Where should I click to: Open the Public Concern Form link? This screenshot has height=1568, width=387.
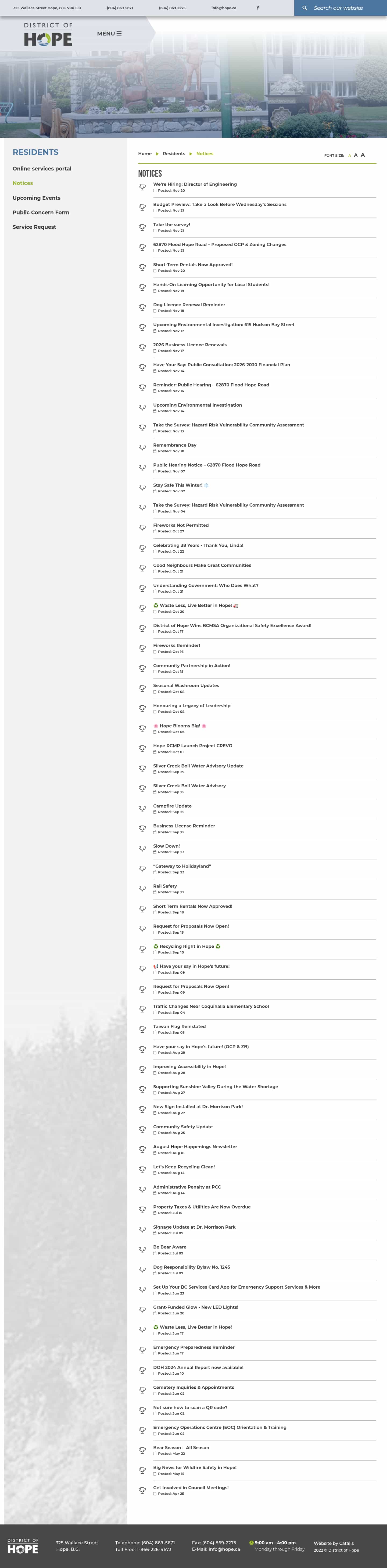(x=41, y=212)
